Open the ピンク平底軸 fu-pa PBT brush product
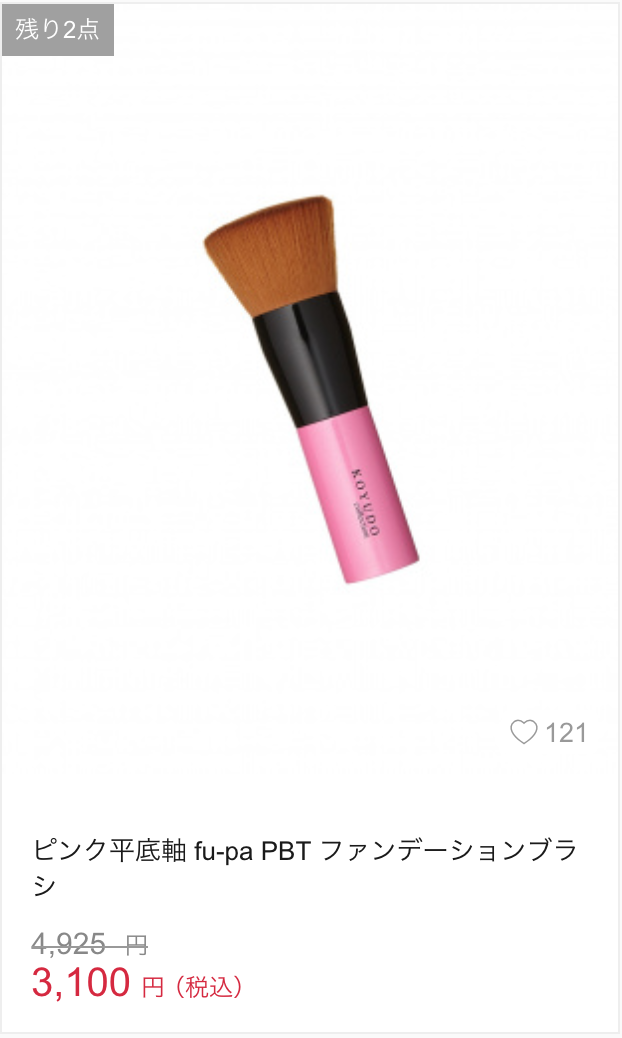 click(x=306, y=867)
